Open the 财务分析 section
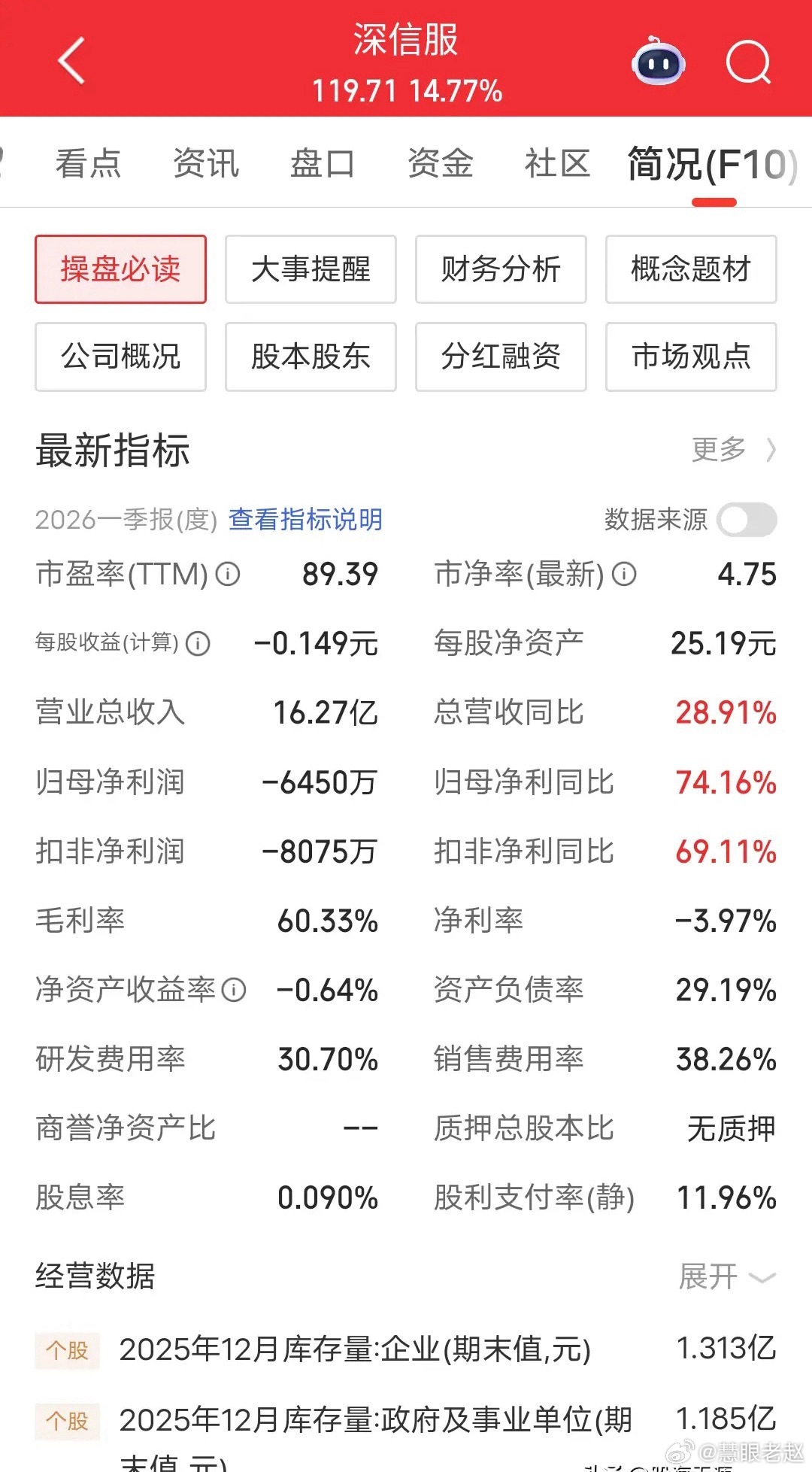 point(501,269)
